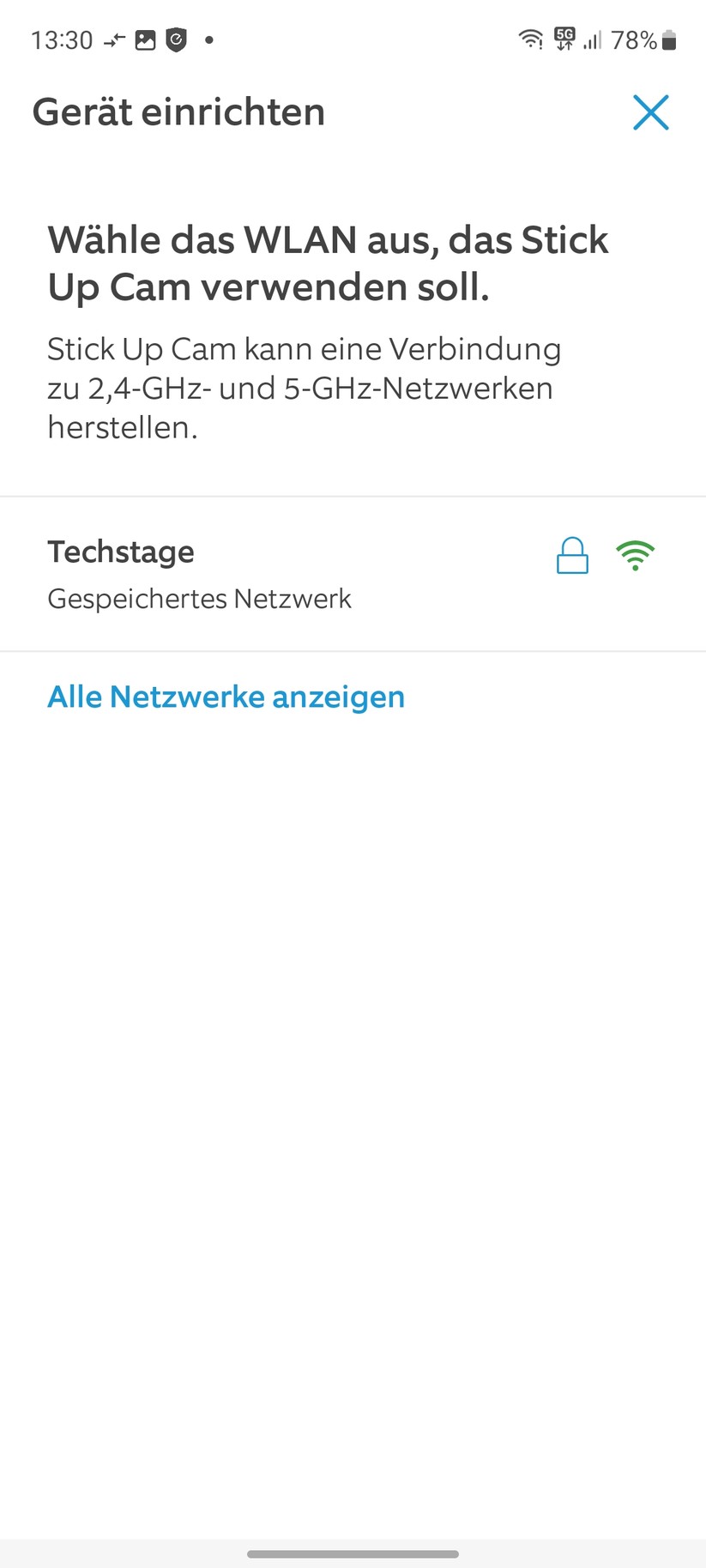Click the green Wi-Fi strength icon for Techstage
This screenshot has height=1568, width=706.
point(636,556)
